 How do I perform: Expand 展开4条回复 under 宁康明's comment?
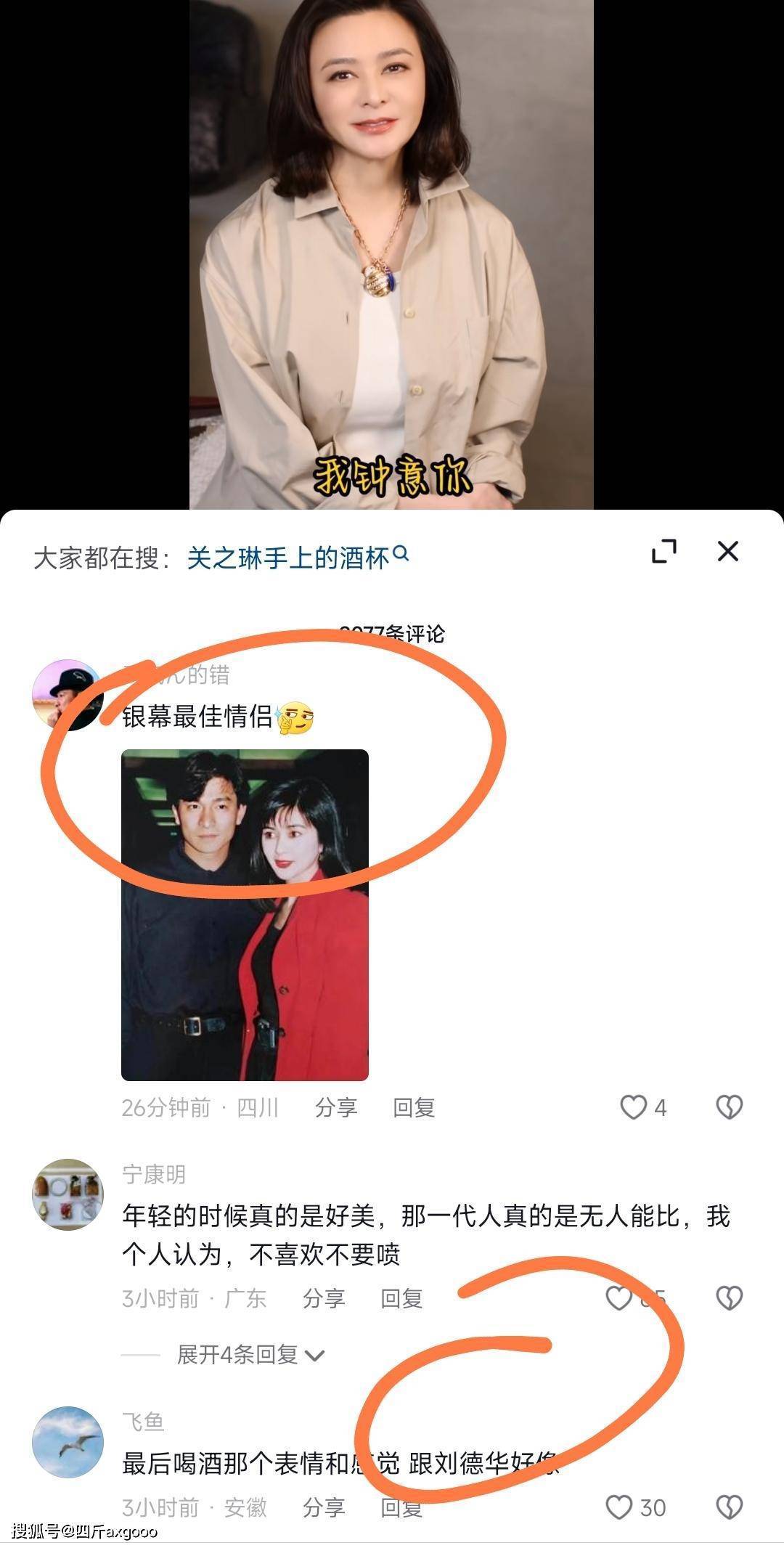click(x=250, y=1354)
